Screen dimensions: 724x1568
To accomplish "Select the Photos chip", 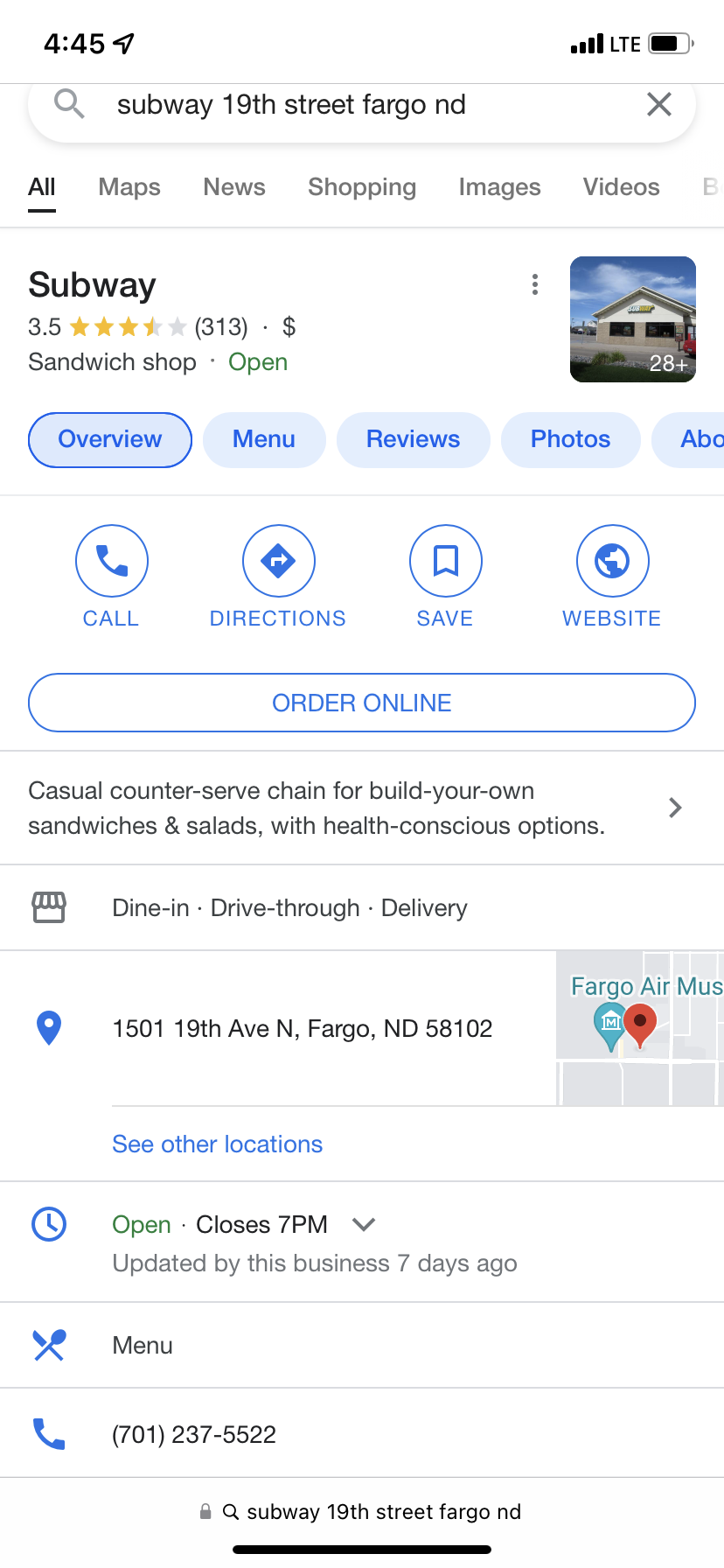I will pyautogui.click(x=570, y=439).
